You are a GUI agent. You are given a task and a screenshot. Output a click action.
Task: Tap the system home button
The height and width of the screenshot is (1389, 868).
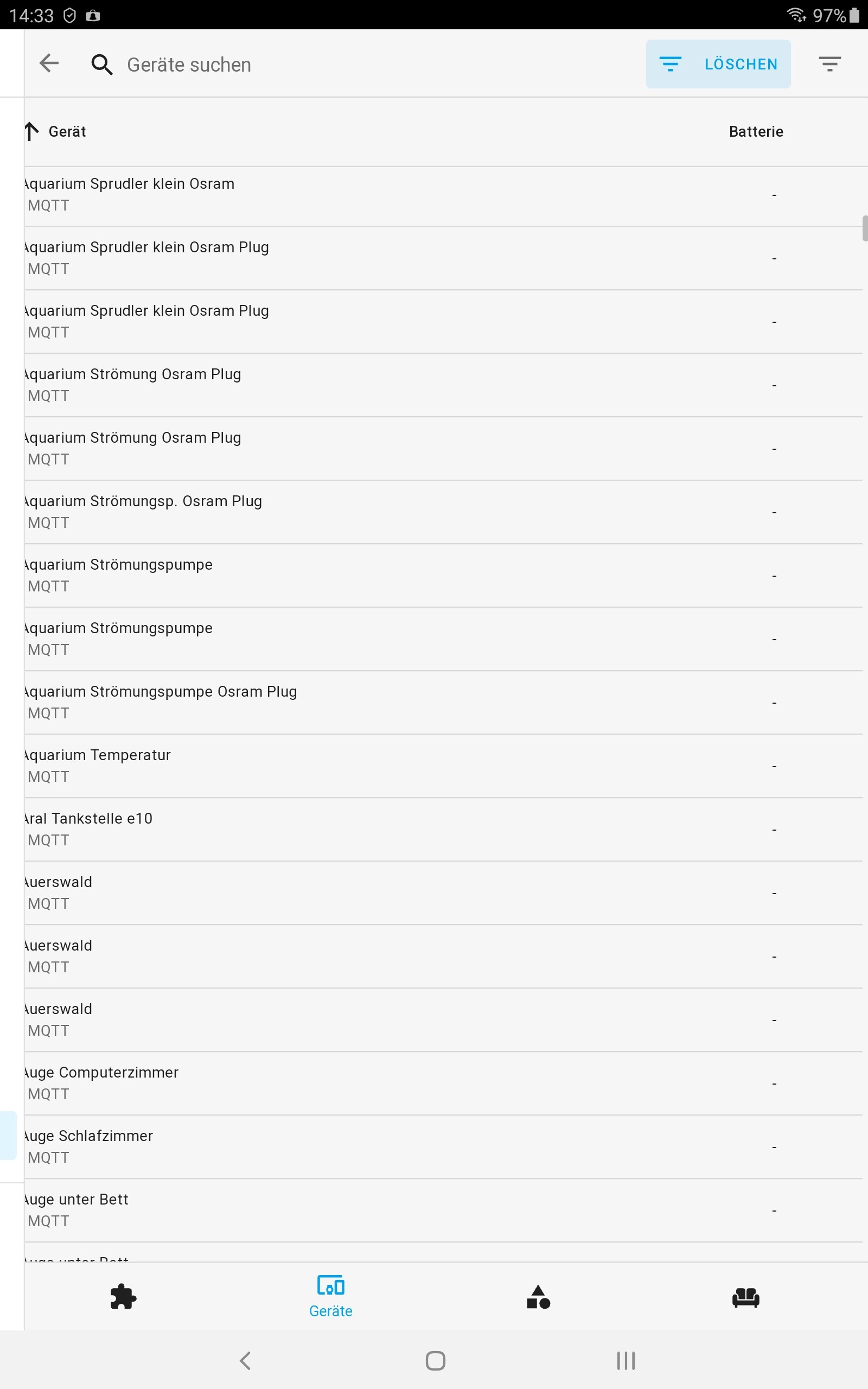(435, 1360)
